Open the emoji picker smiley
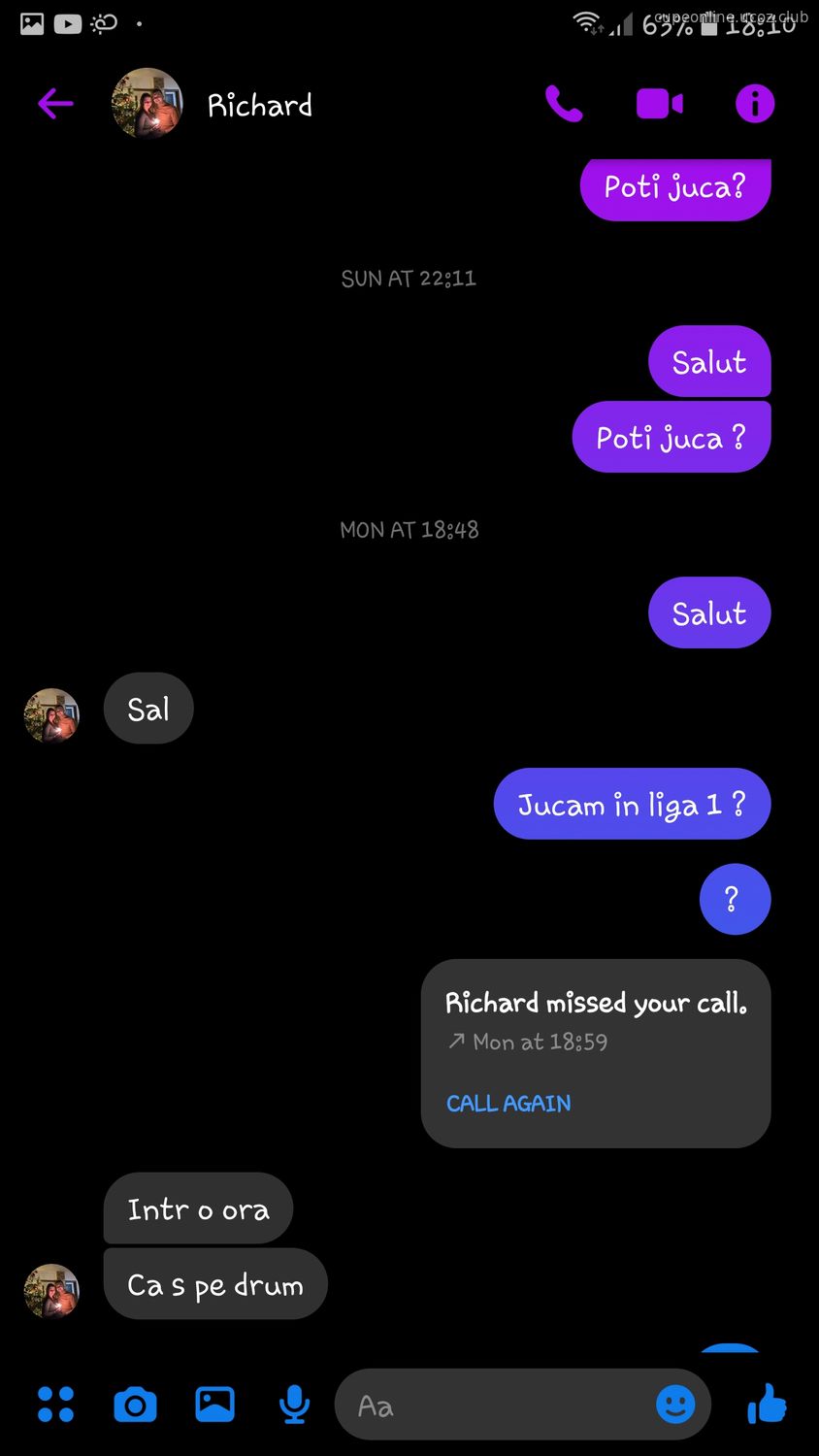Viewport: 819px width, 1456px height. pos(675,1405)
